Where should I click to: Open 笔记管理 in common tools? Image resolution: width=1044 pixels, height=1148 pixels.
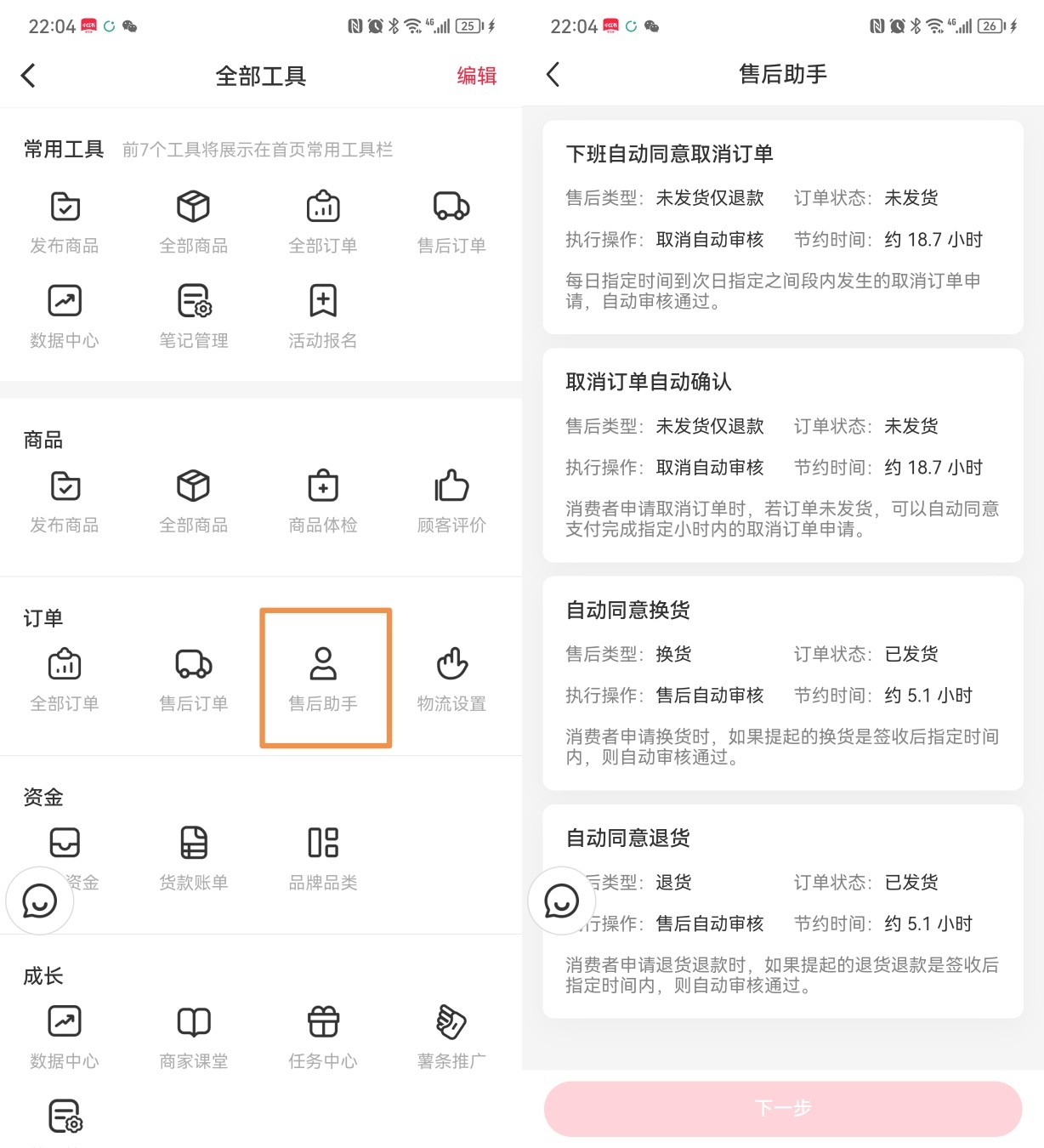click(x=194, y=316)
